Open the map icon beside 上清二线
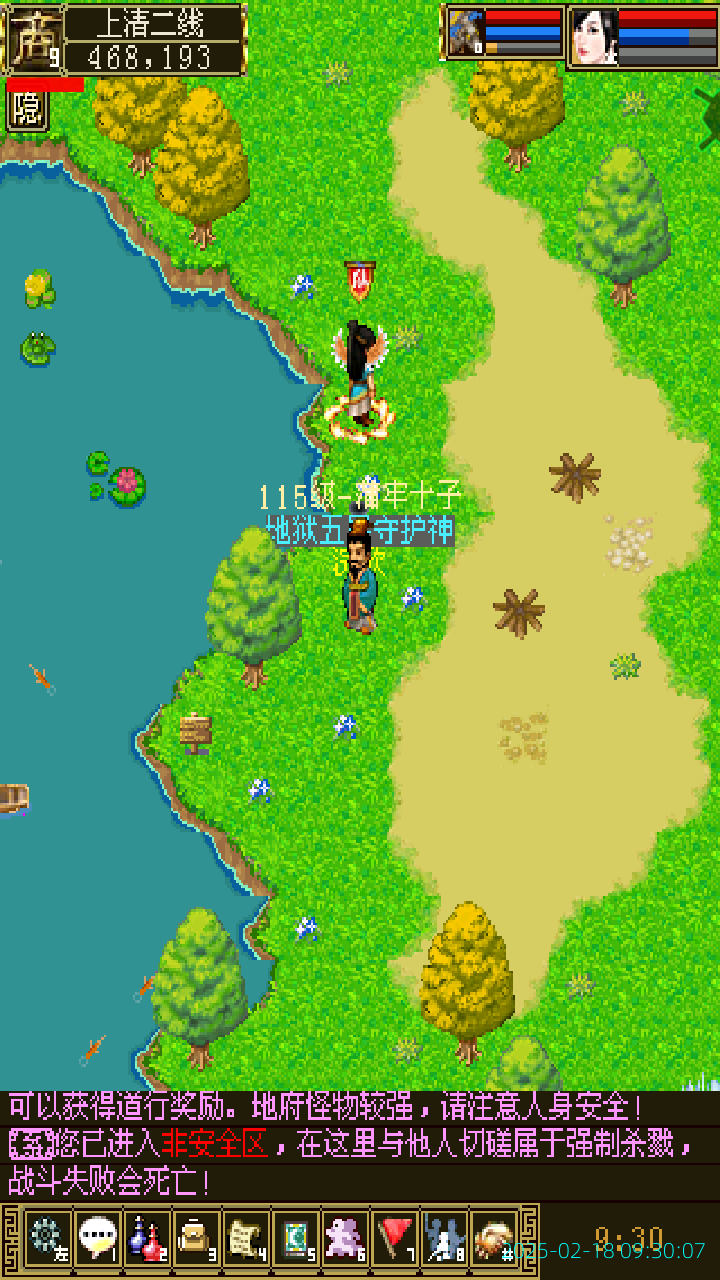This screenshot has height=1280, width=720. pos(34,39)
